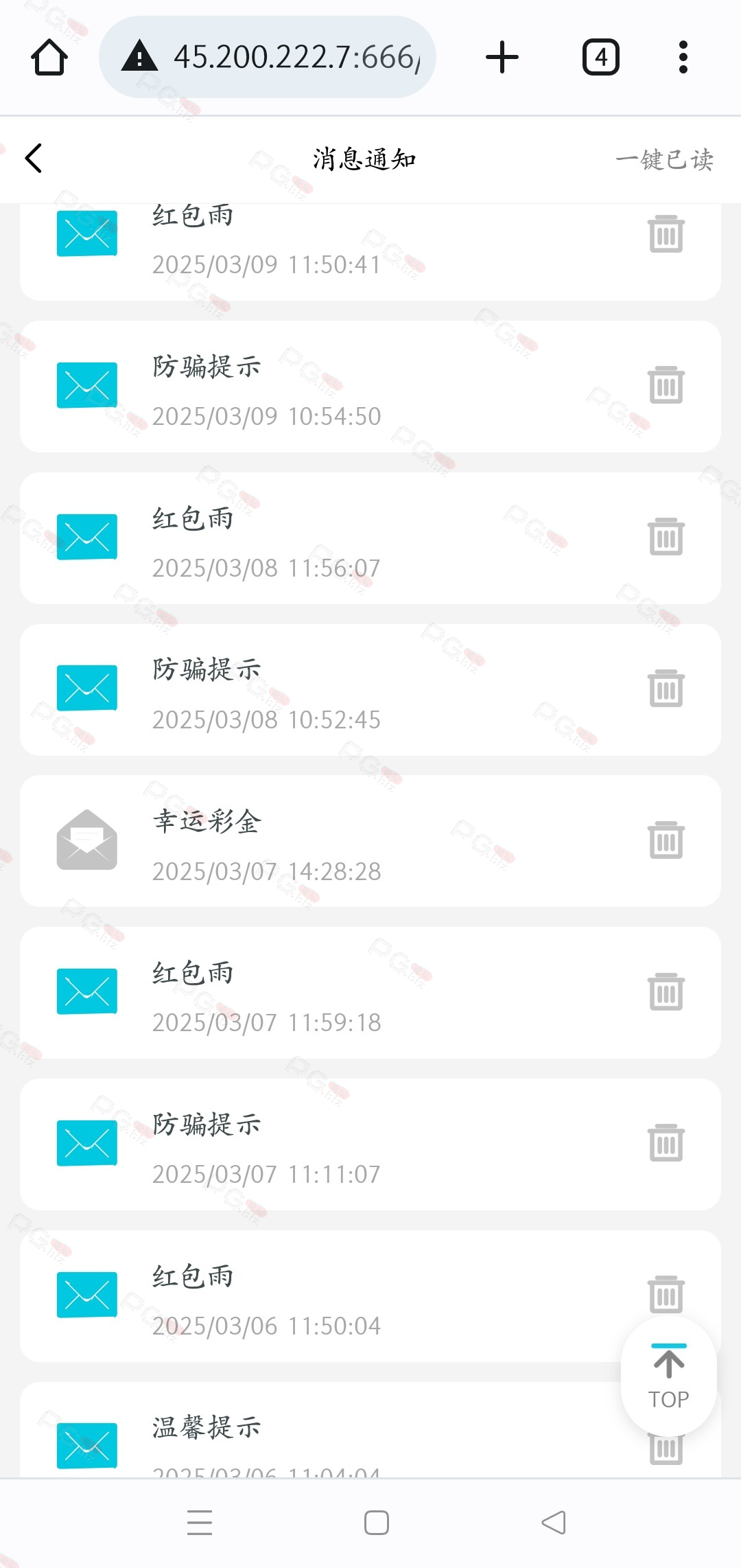Screen dimensions: 741x1568
Task: Delete 防骗提示 message from 2025/03/07 11:11:07
Action: 666,1143
